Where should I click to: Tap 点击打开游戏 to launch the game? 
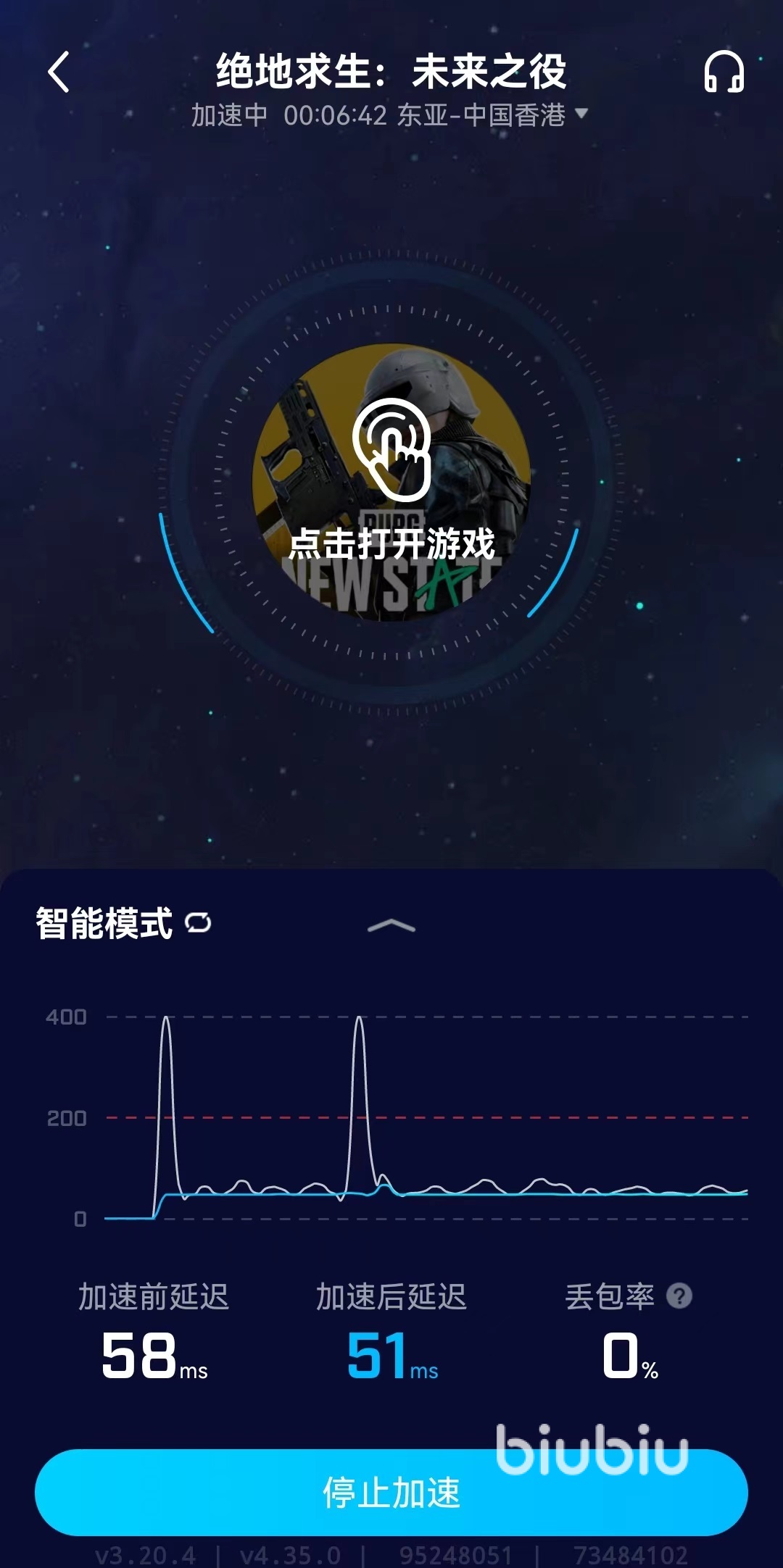coord(391,483)
